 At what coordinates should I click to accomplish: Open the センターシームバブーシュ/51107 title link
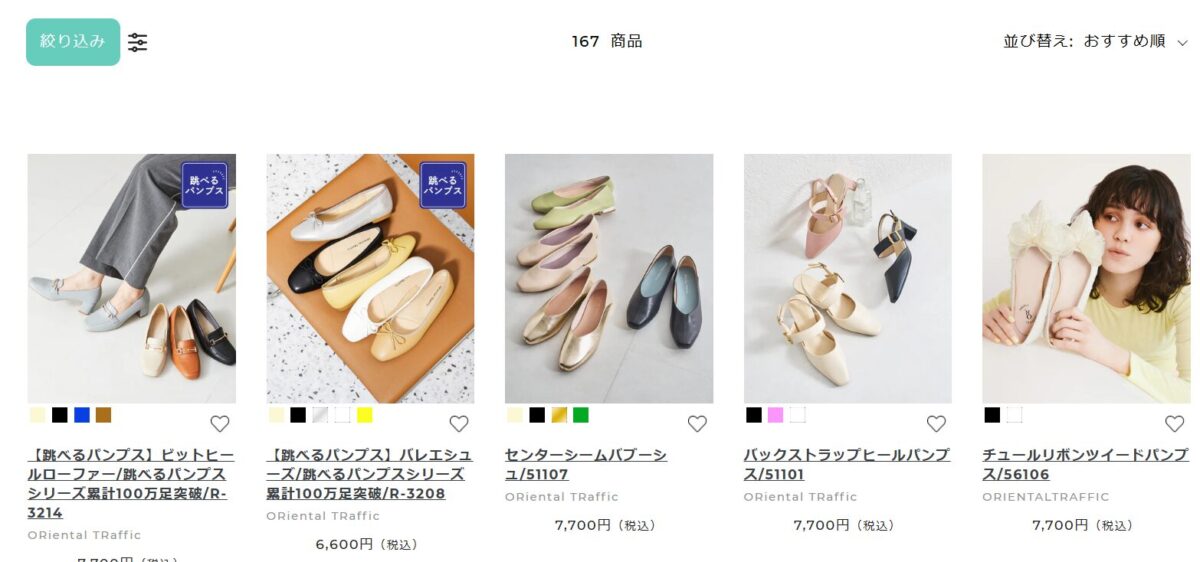point(585,464)
